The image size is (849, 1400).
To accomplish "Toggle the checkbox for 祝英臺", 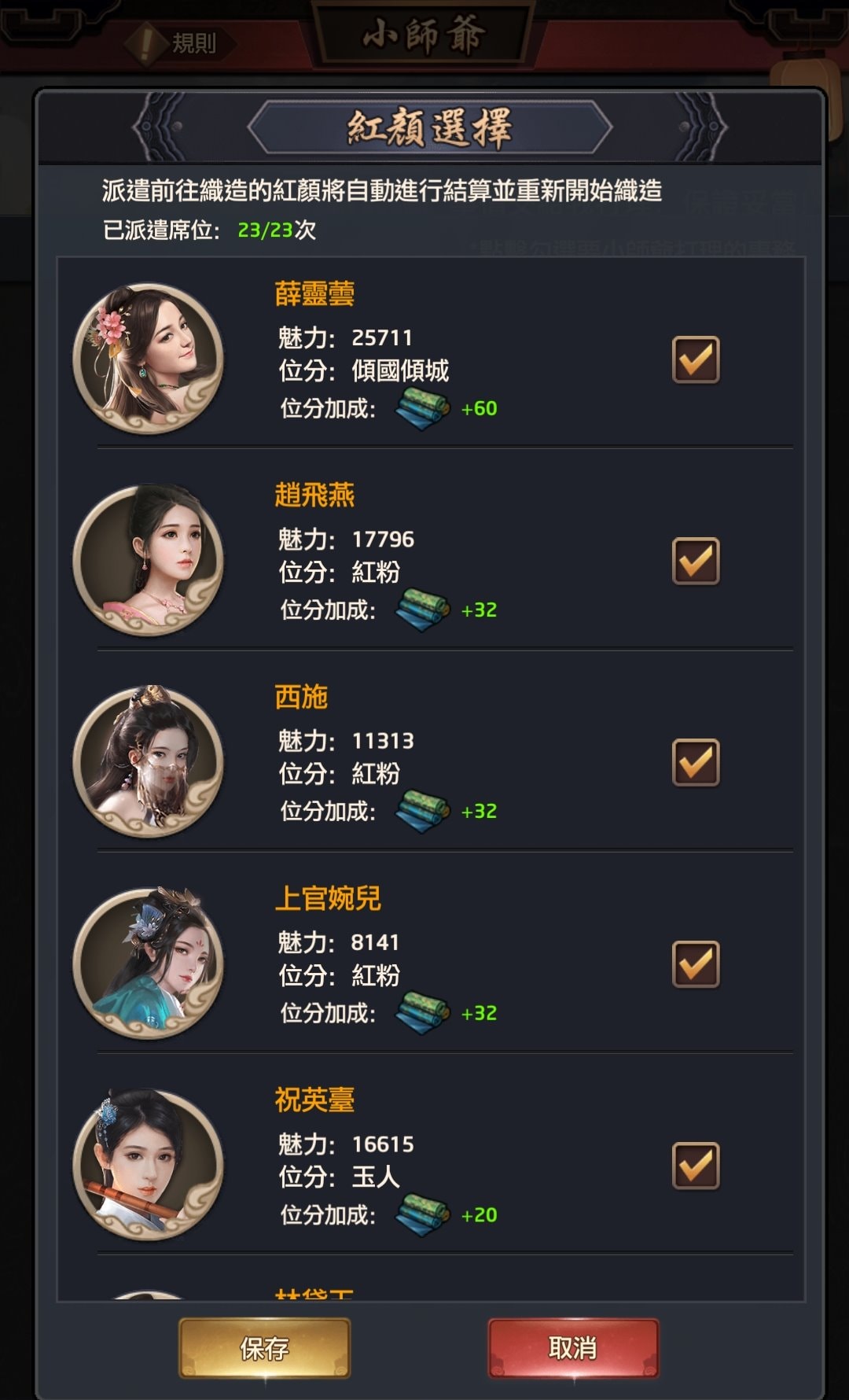I will tap(696, 1165).
